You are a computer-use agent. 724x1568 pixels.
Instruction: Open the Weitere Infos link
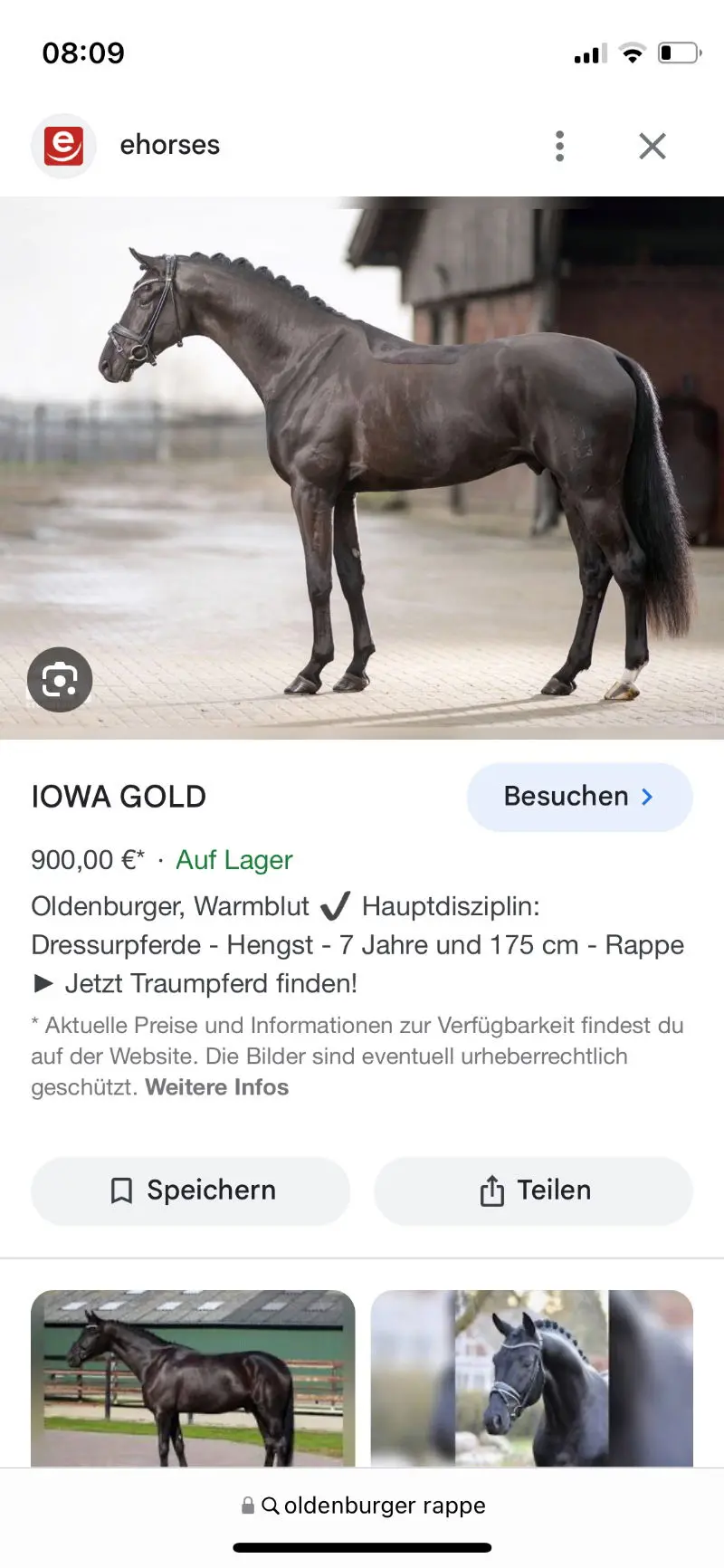217,1087
